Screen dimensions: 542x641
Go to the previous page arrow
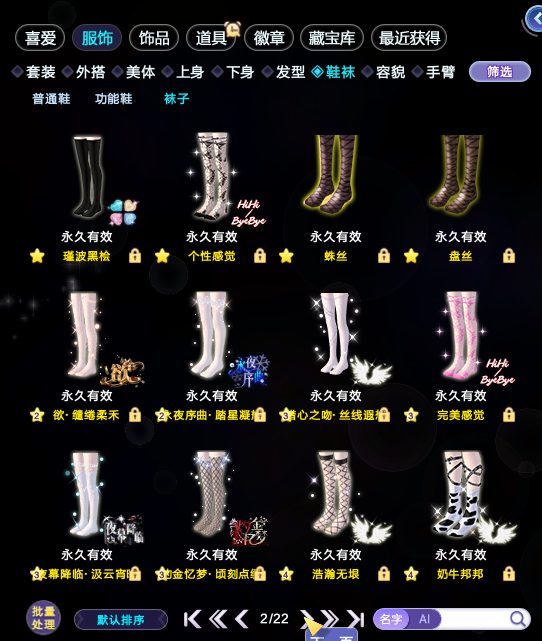point(242,619)
